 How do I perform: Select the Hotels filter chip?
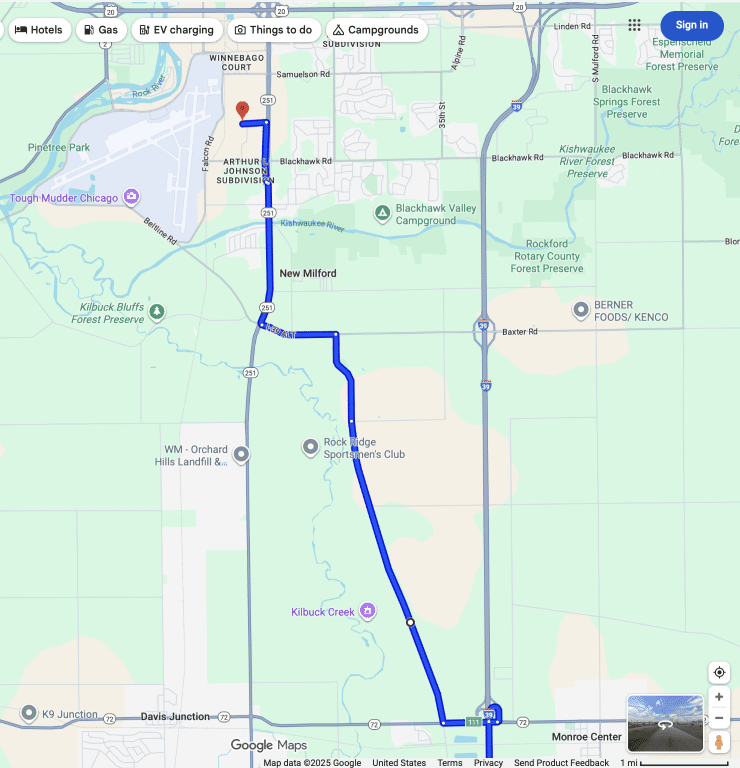[40, 30]
